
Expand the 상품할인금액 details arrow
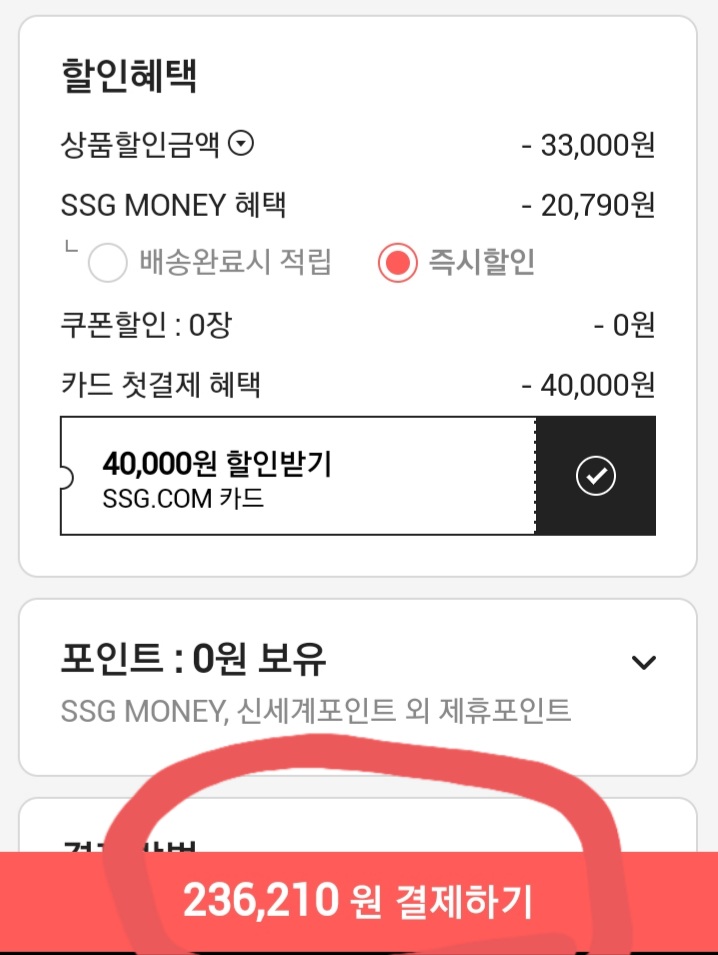pos(242,145)
